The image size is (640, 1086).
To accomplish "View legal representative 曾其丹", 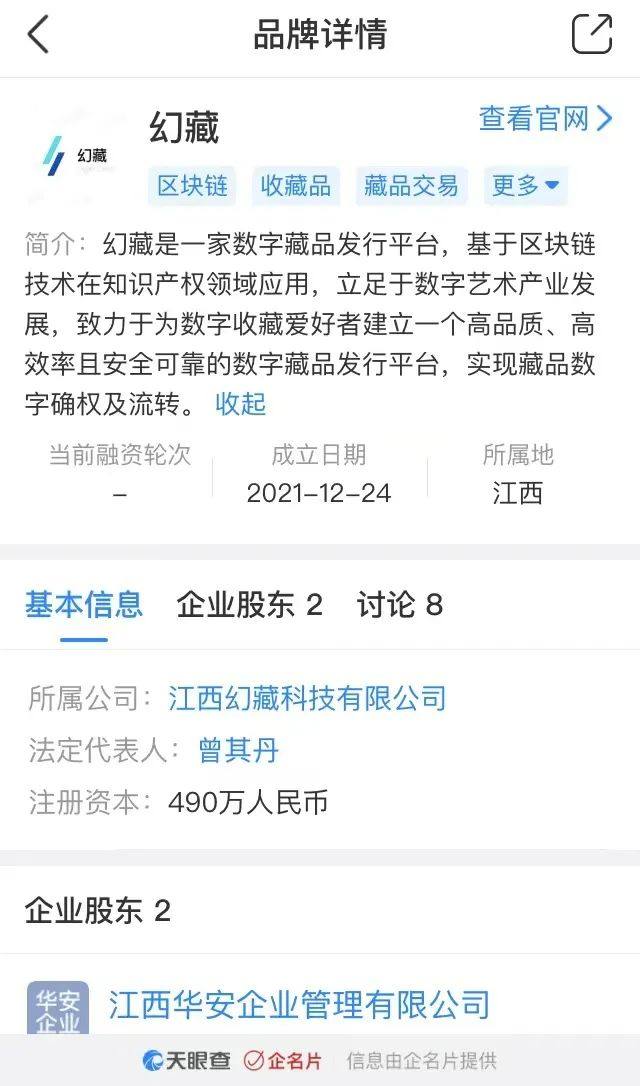I will click(x=238, y=749).
